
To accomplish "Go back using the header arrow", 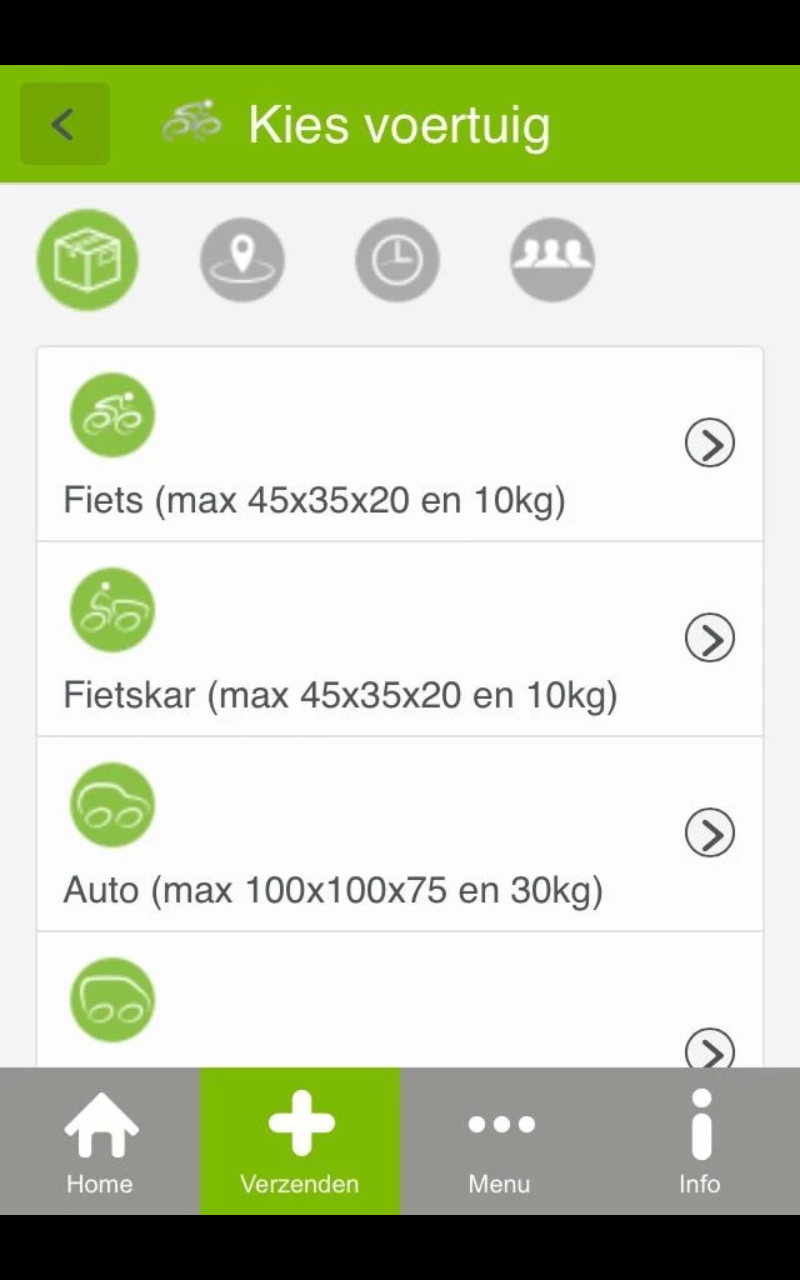I will pos(65,124).
